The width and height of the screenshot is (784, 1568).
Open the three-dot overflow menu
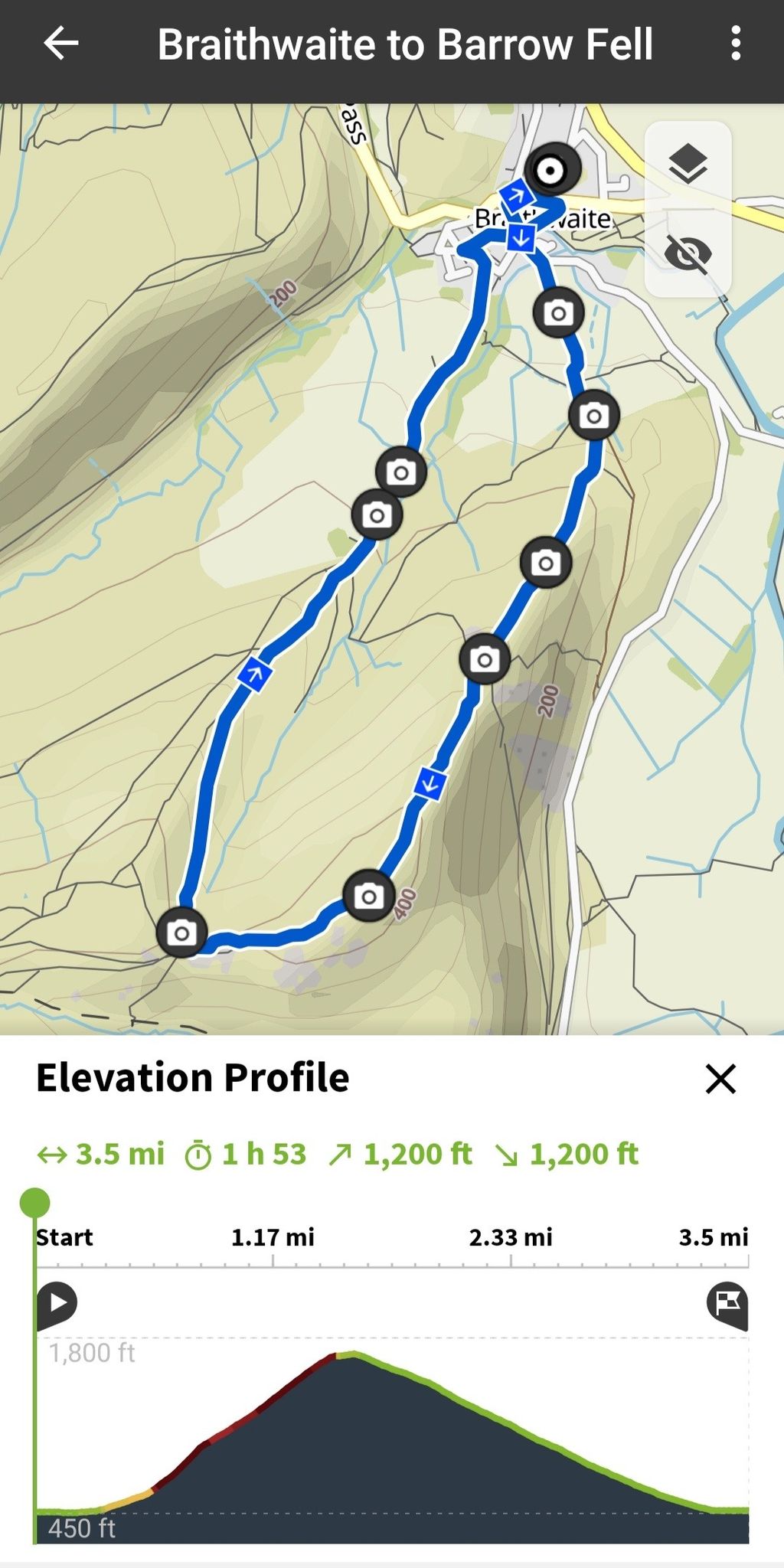coord(736,44)
